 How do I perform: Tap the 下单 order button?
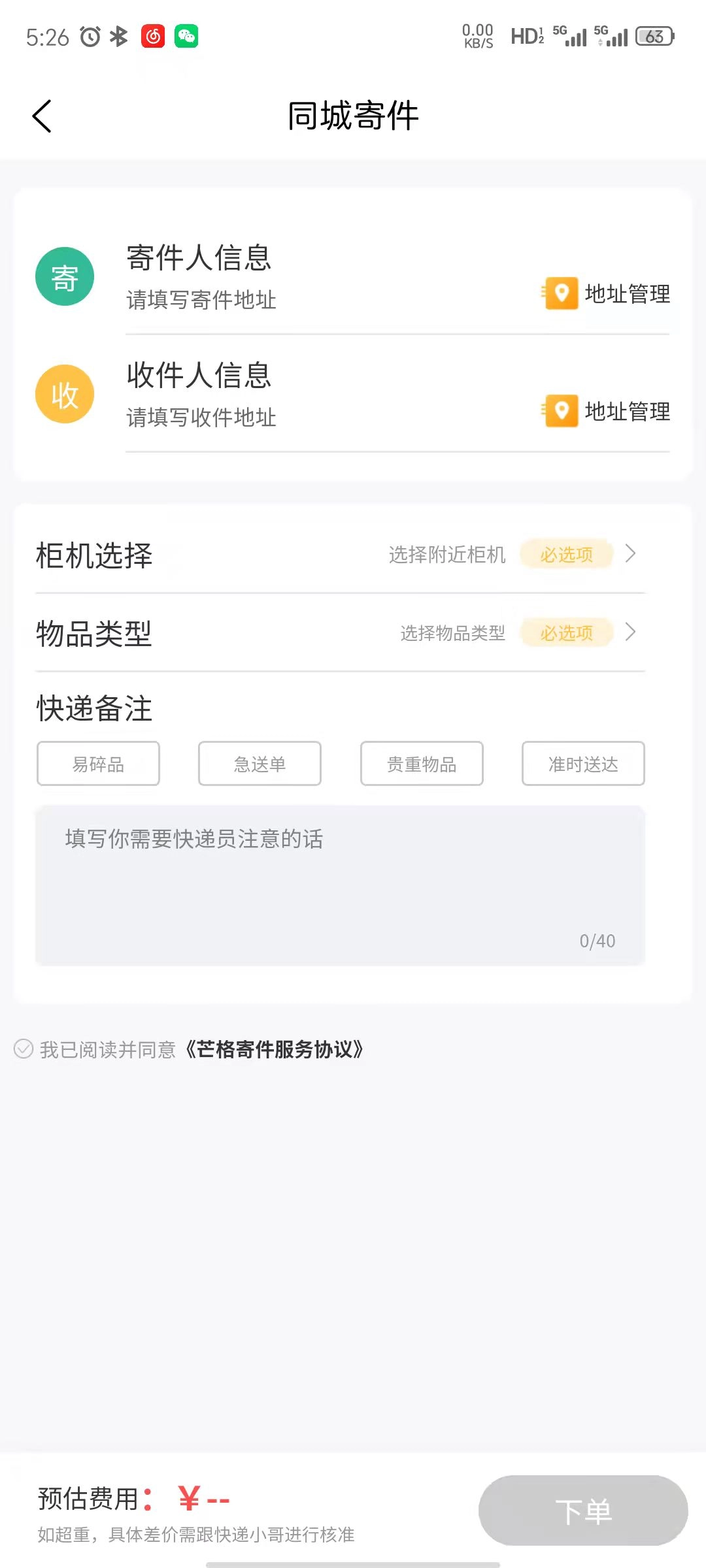pos(583,1511)
